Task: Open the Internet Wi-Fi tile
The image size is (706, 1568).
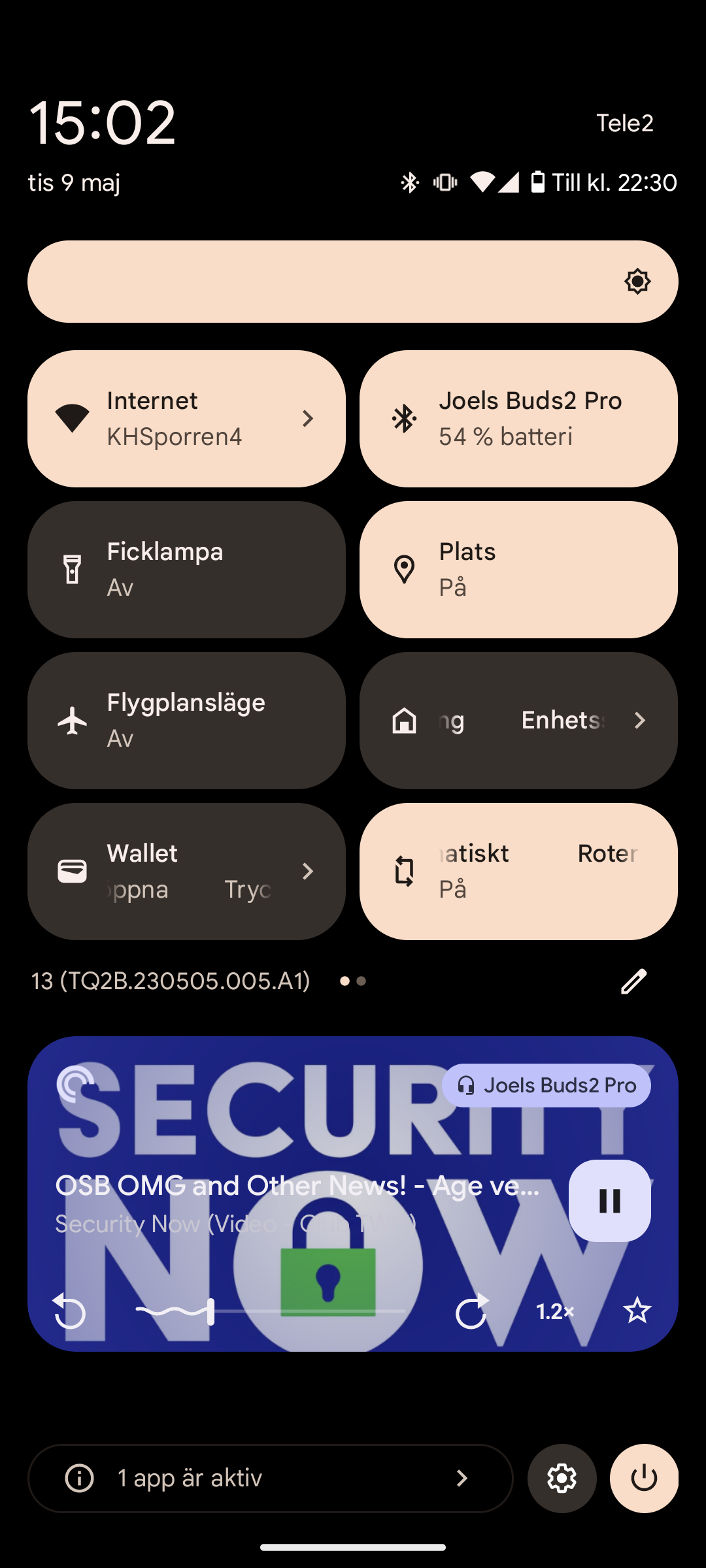Action: pyautogui.click(x=186, y=419)
